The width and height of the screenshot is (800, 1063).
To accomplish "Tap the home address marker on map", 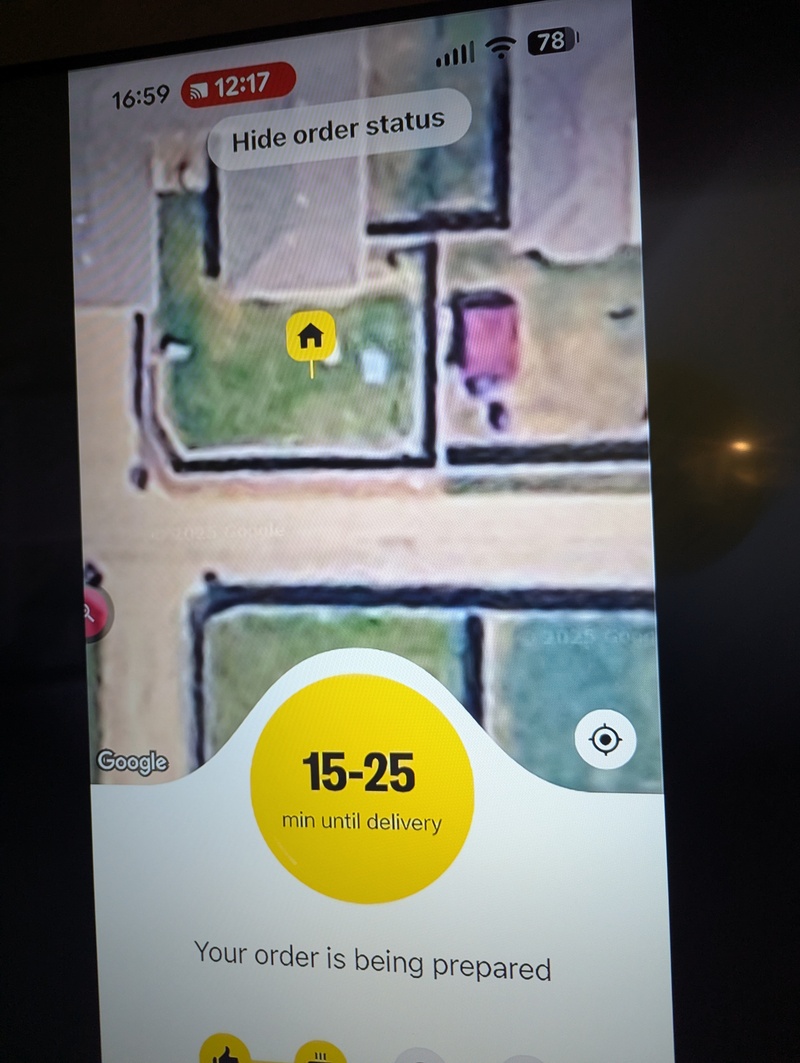I will [x=311, y=337].
